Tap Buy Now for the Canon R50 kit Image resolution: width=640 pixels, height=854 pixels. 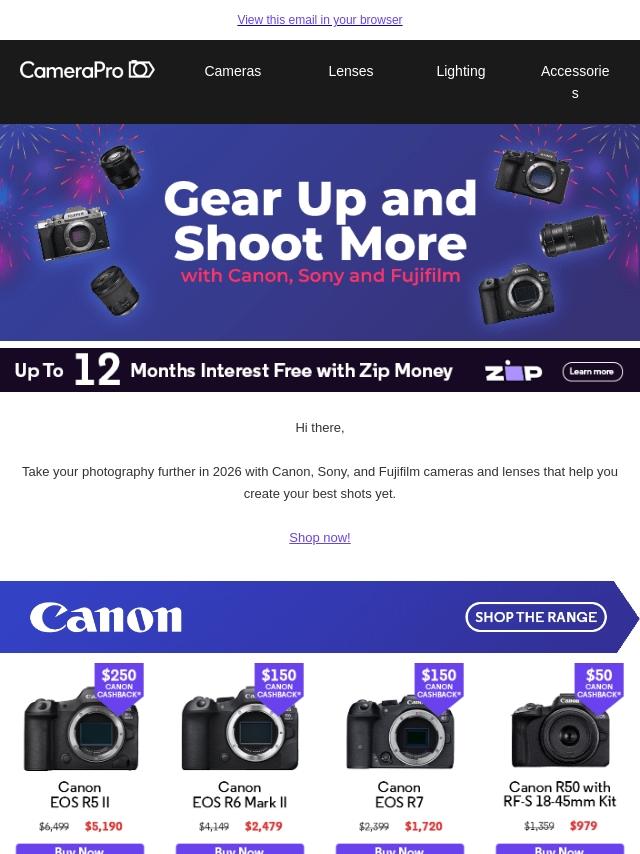pyautogui.click(x=560, y=849)
